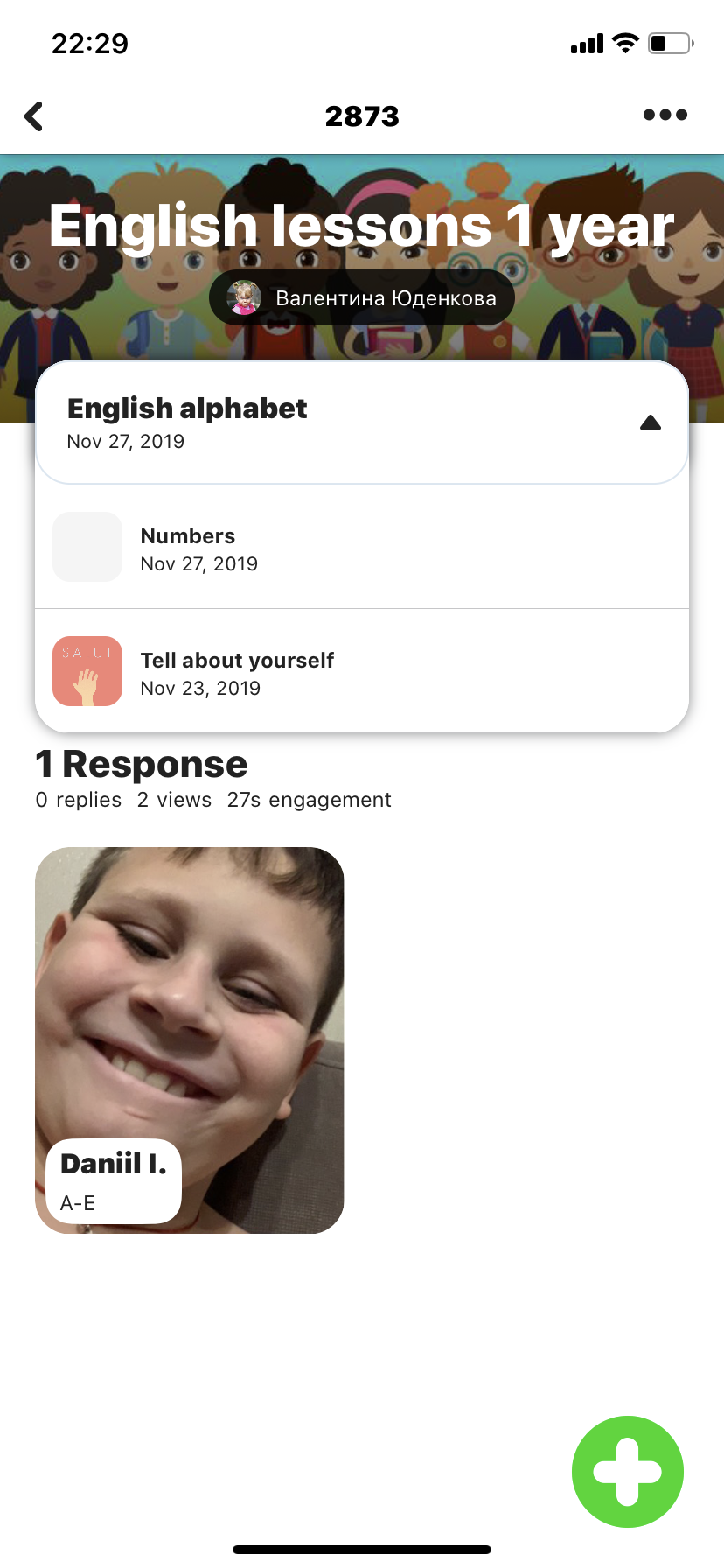Screen dimensions: 724x1568
Task: Open Валентина Юденкова's profile chip
Action: (362, 298)
